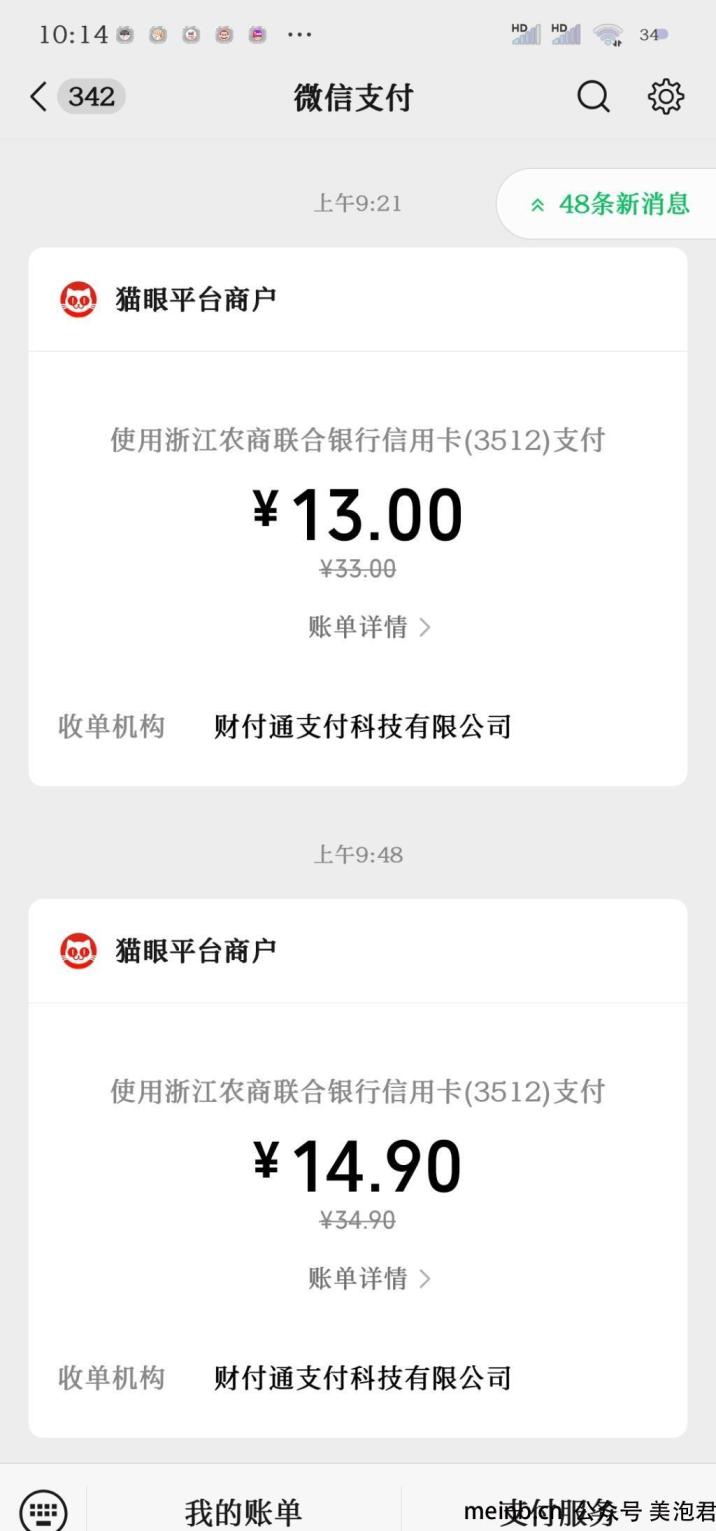Open 我的账单 menu
Image resolution: width=716 pixels, height=1531 pixels.
(x=243, y=1510)
